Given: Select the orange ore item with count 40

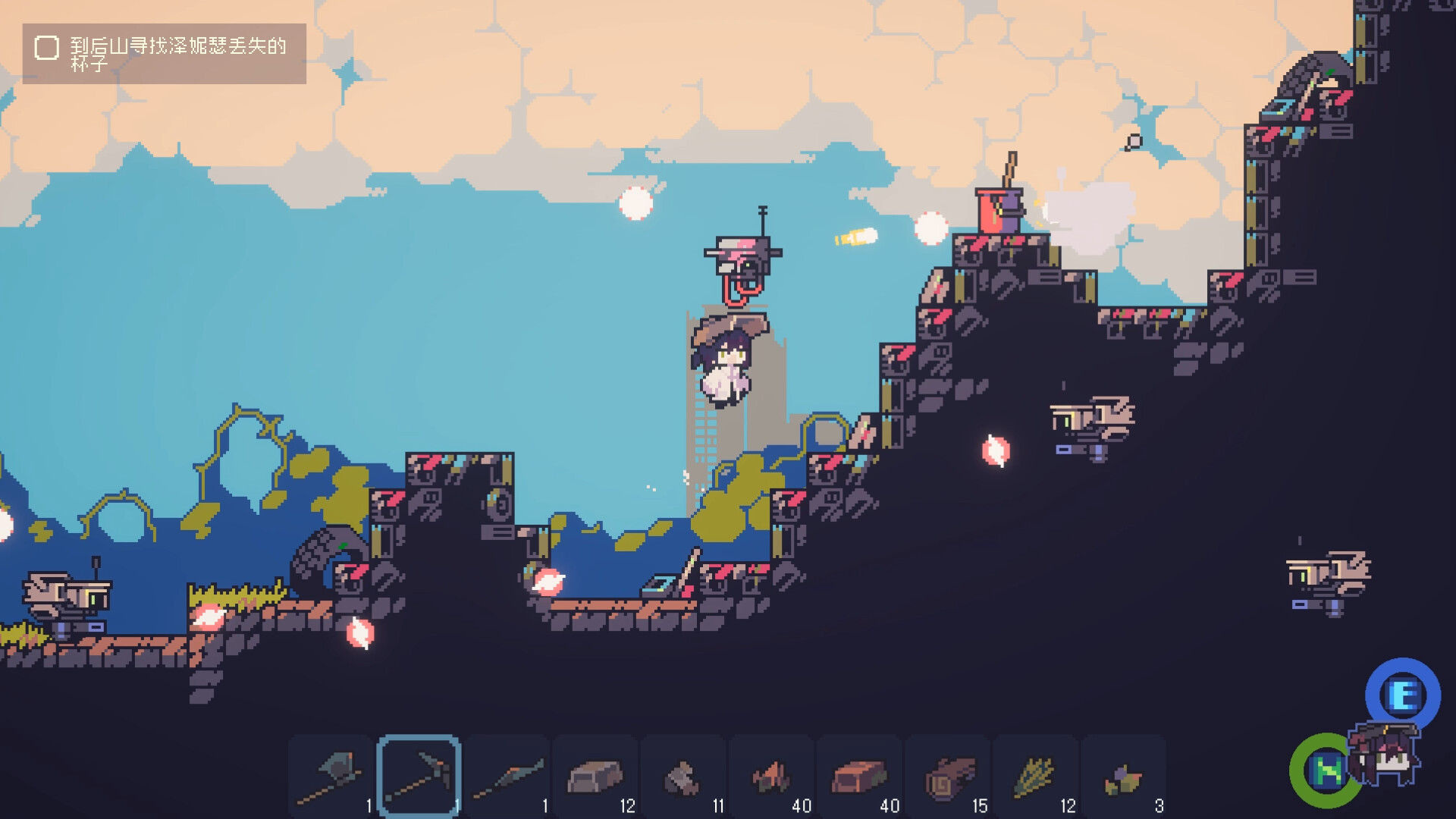Looking at the screenshot, I should tap(771, 777).
